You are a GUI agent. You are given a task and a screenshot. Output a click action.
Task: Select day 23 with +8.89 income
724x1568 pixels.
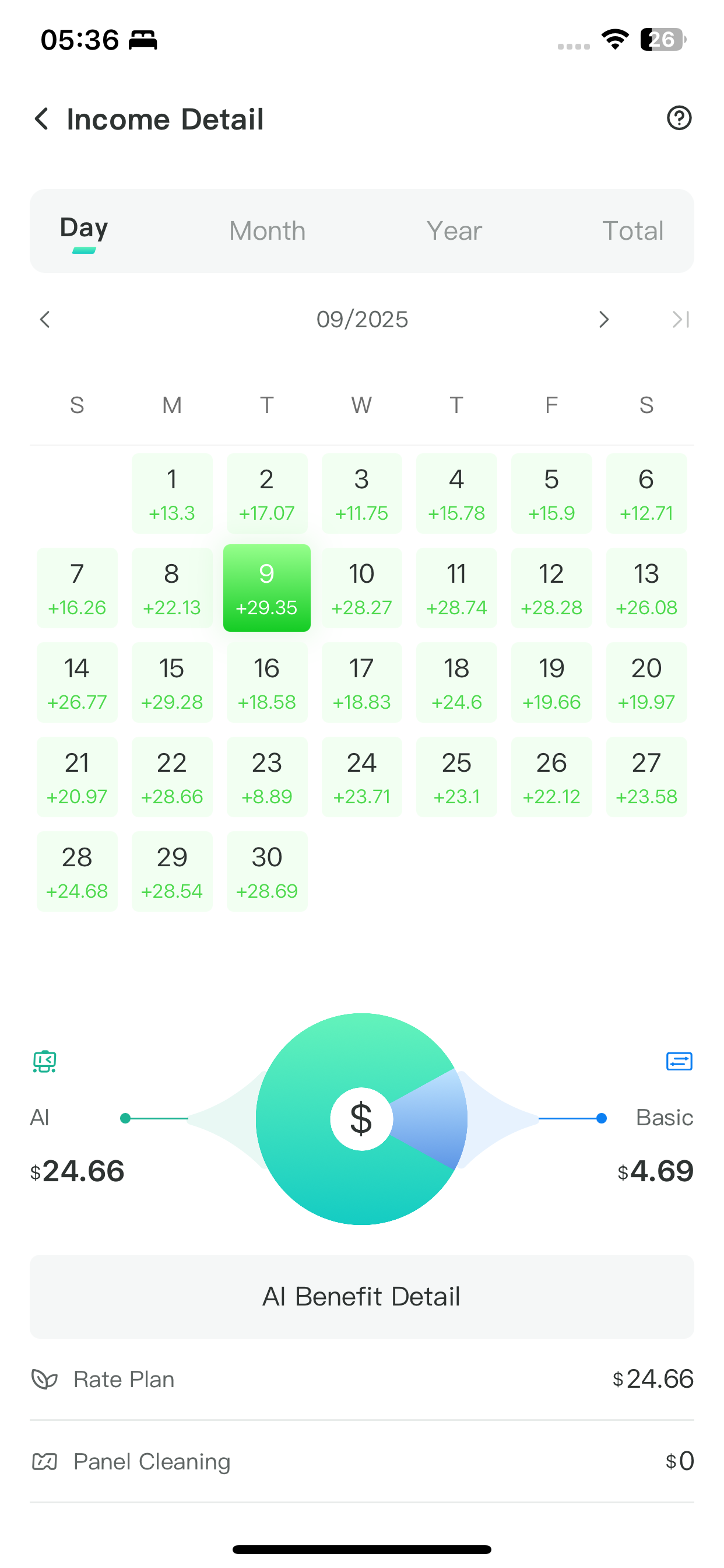(x=266, y=778)
